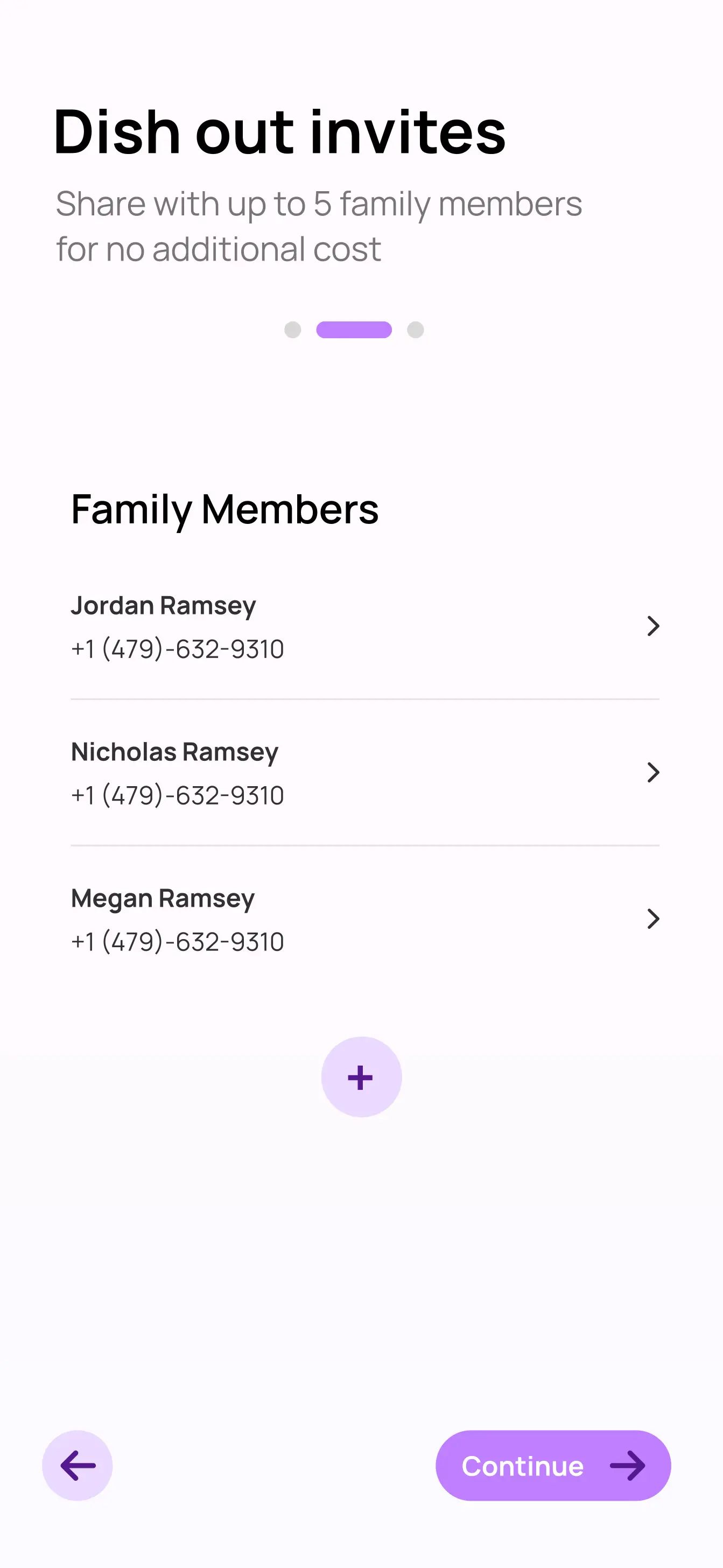Open Megan Ramsey's details using the chevron

click(652, 919)
